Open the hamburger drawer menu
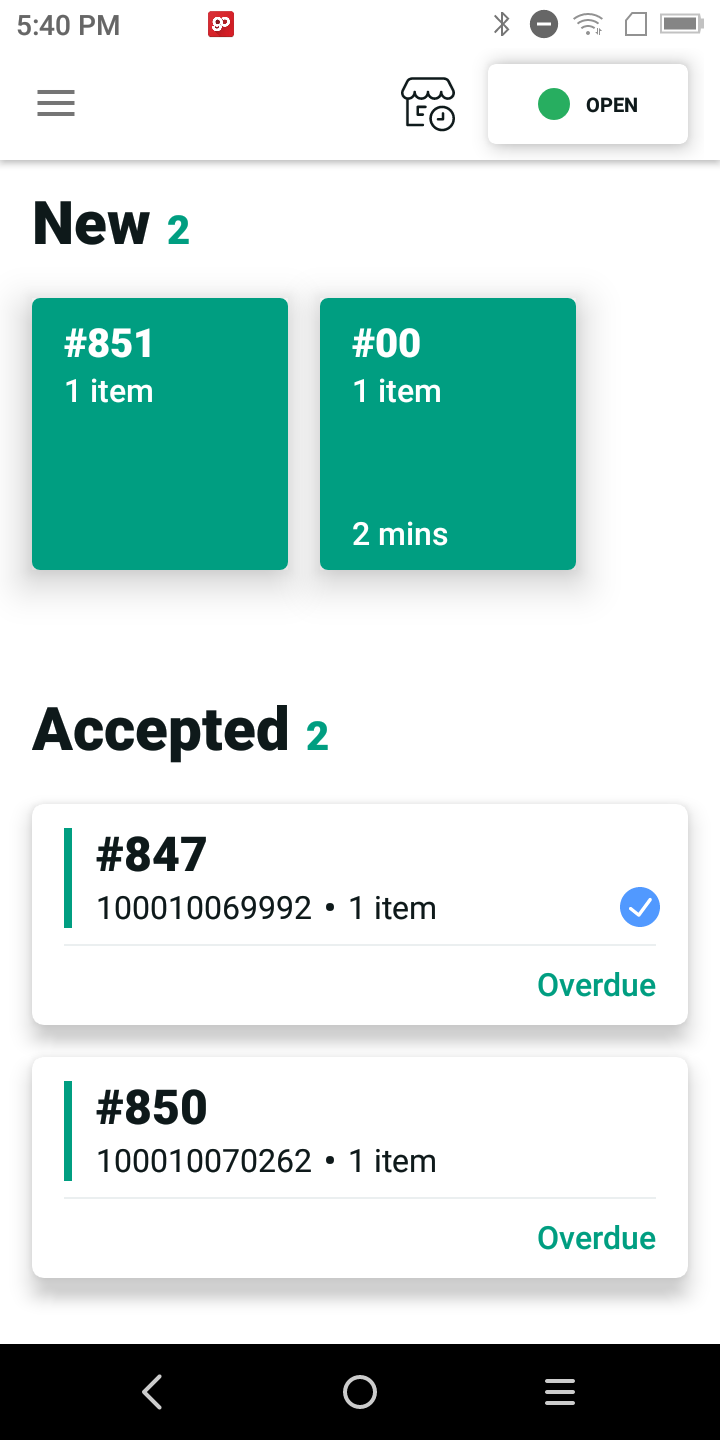The height and width of the screenshot is (1440, 720). (56, 104)
